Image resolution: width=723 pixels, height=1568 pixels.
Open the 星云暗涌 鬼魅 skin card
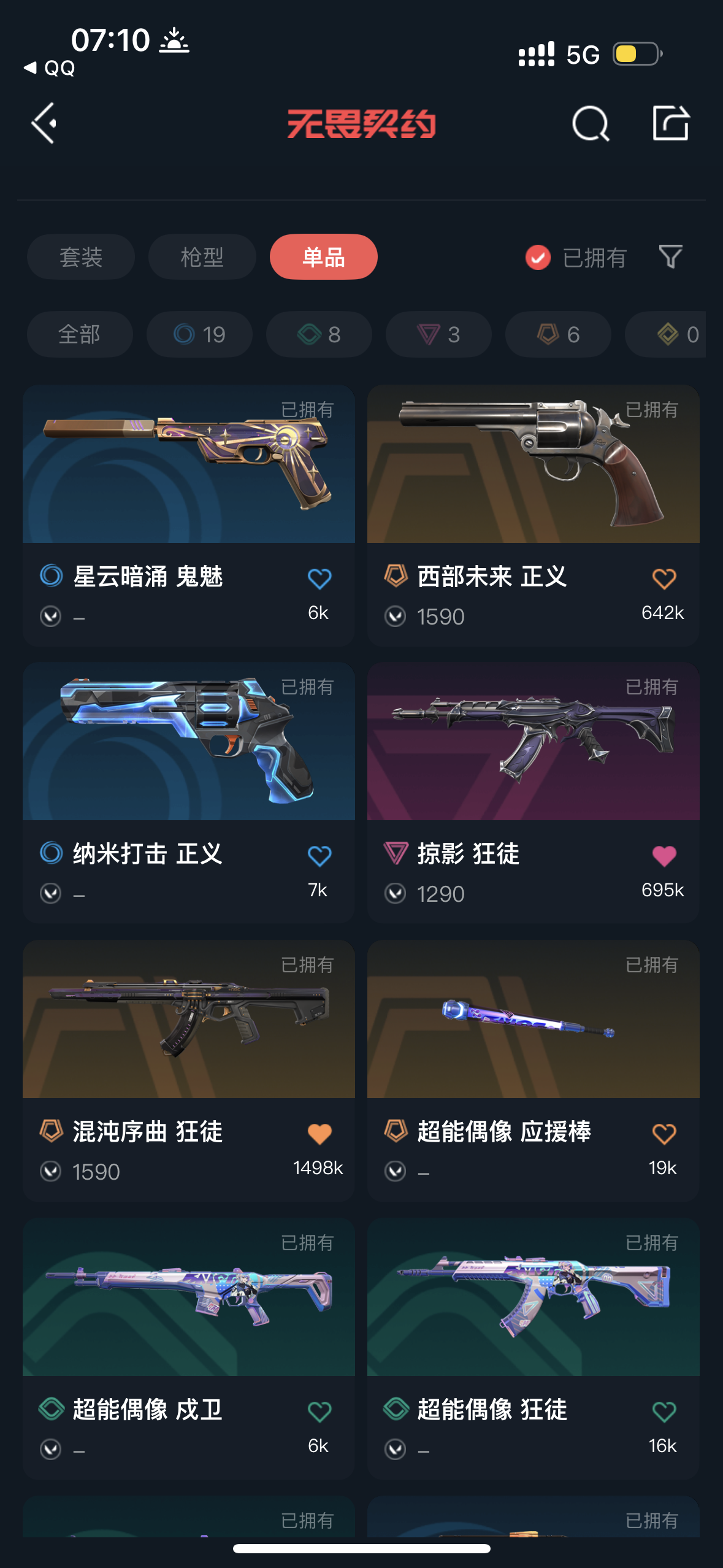point(189,515)
